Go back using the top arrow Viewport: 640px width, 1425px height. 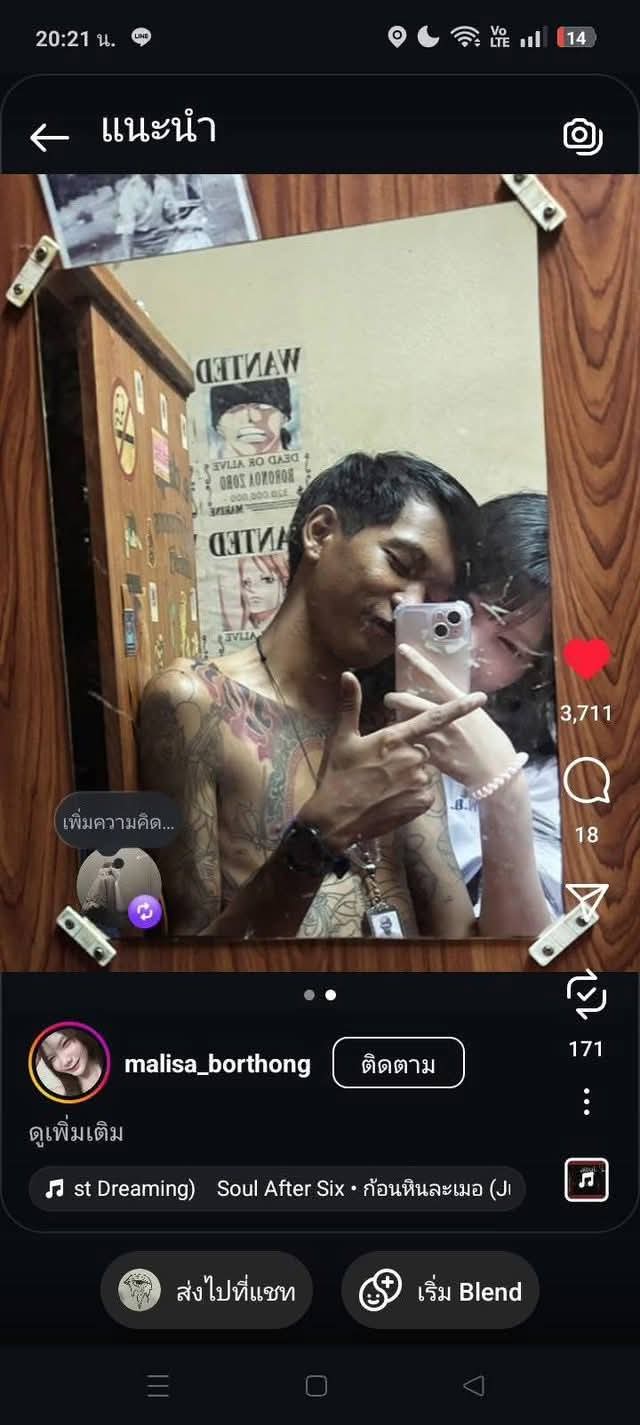point(49,137)
